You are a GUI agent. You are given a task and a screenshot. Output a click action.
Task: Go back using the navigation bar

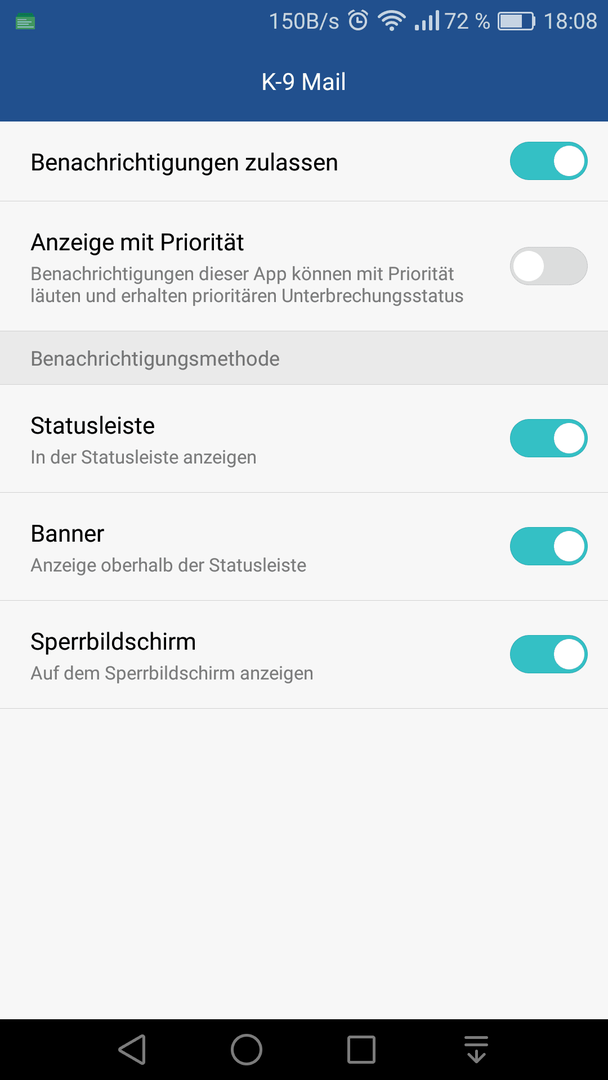tap(132, 1050)
